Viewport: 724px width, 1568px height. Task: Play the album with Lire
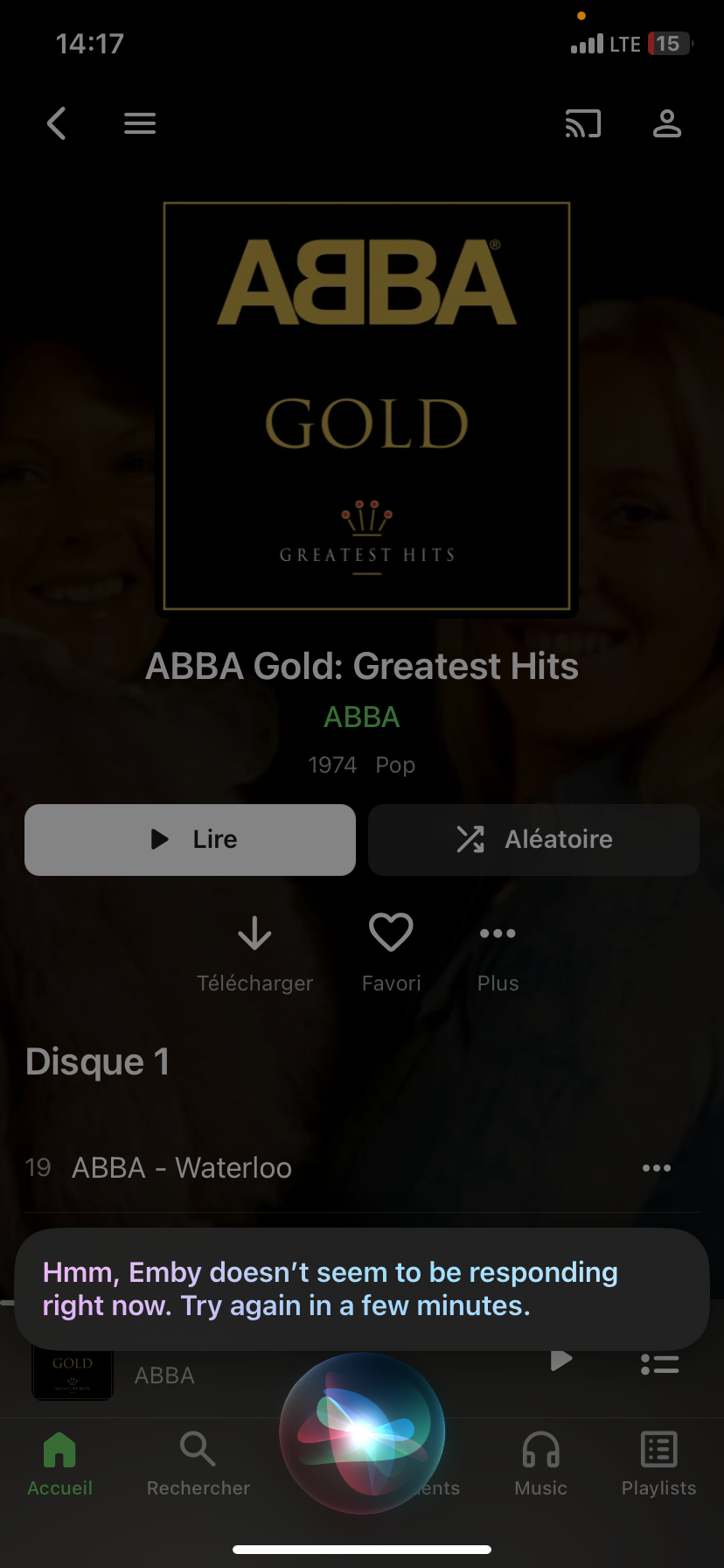190,840
